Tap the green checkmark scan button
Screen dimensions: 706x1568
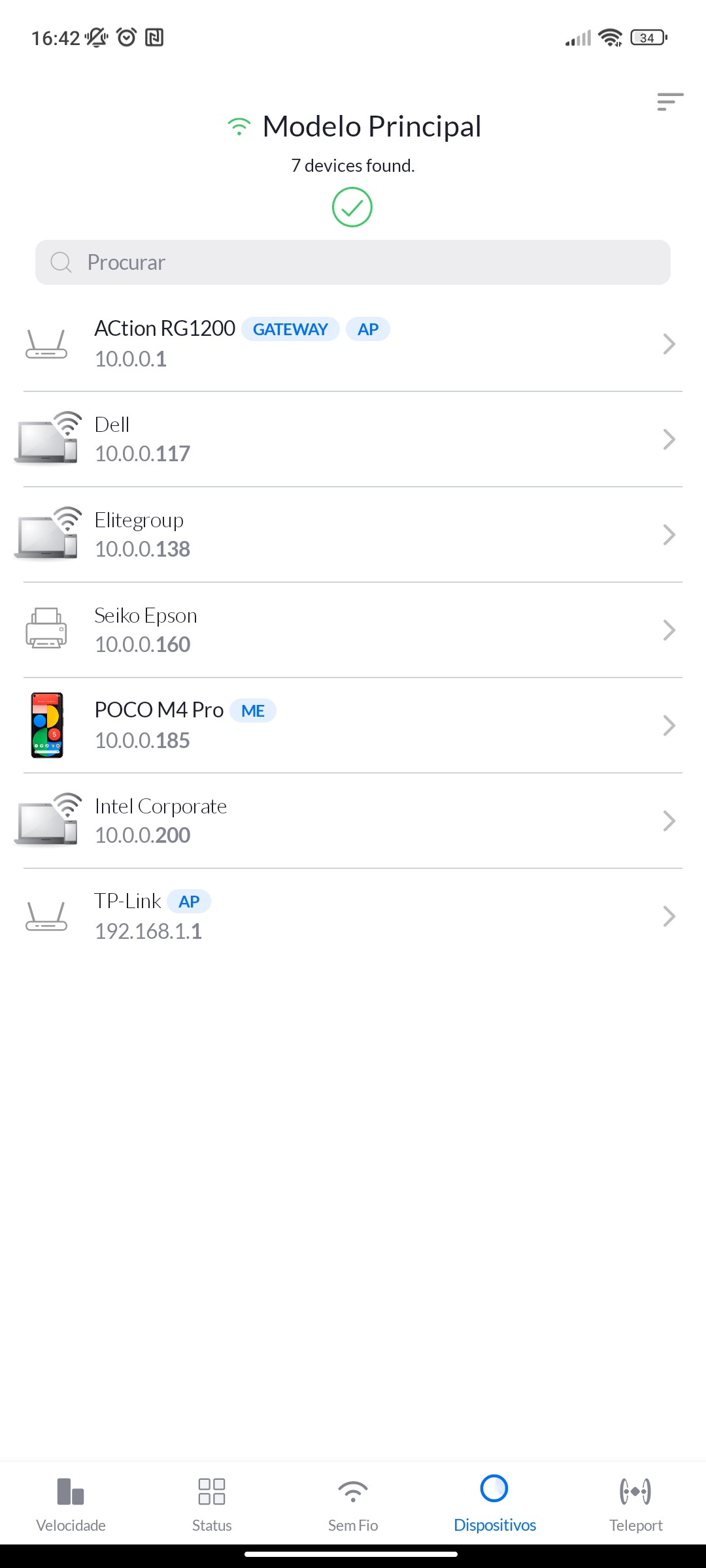click(352, 207)
